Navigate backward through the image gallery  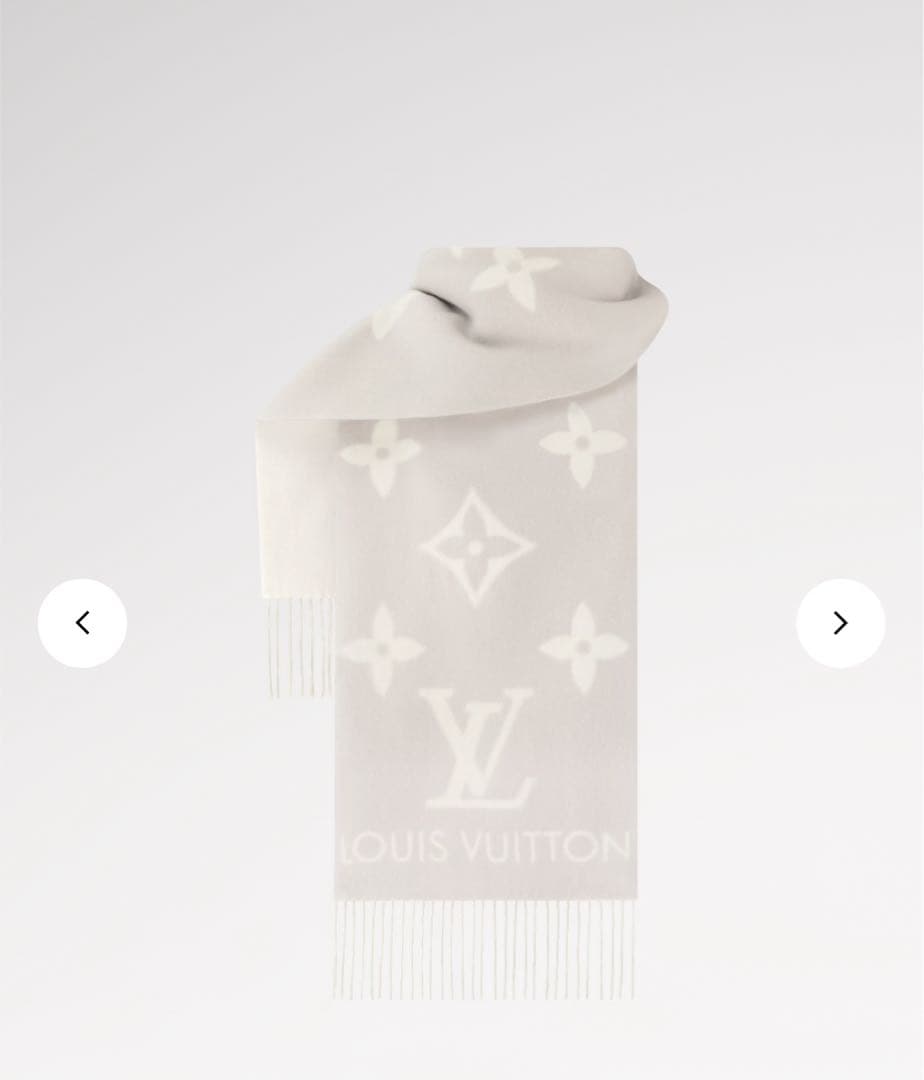coord(82,622)
